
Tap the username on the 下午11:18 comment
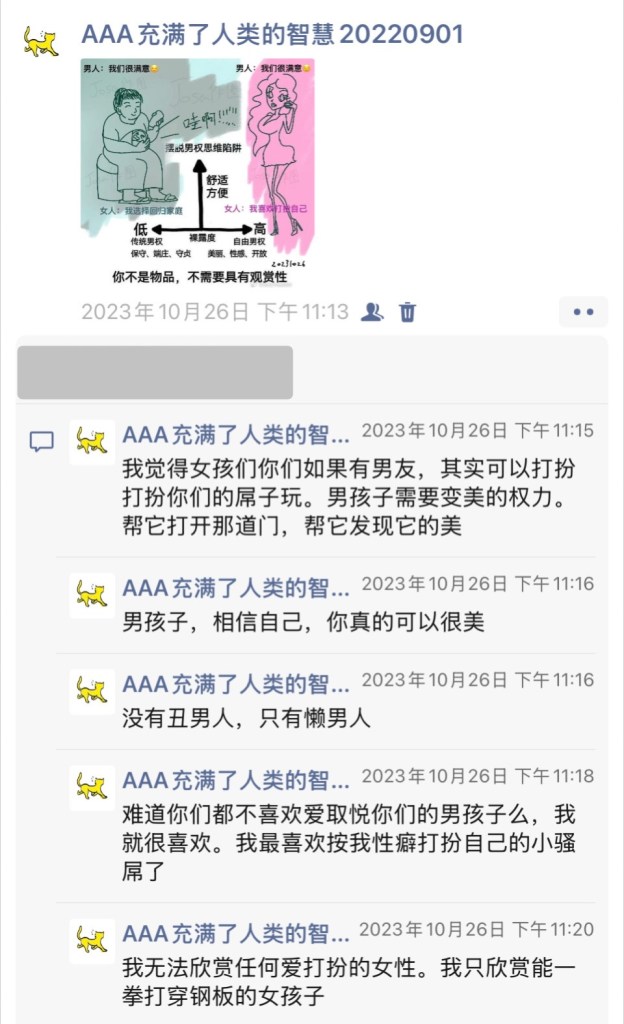[236, 779]
